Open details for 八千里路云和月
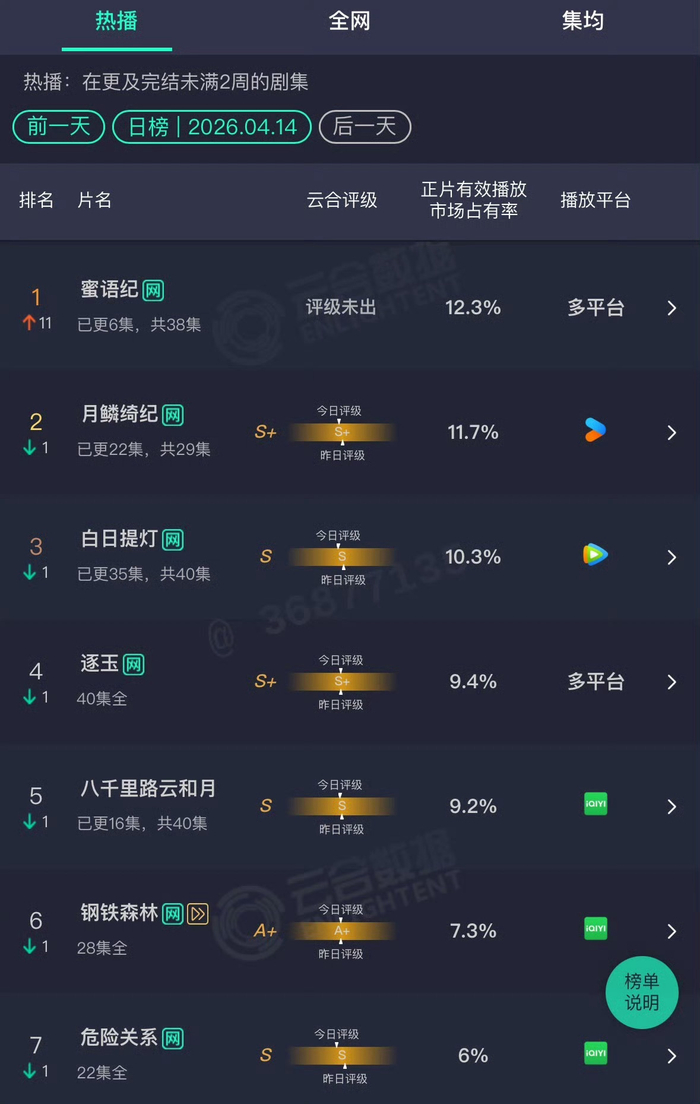The height and width of the screenshot is (1104, 700). point(672,806)
